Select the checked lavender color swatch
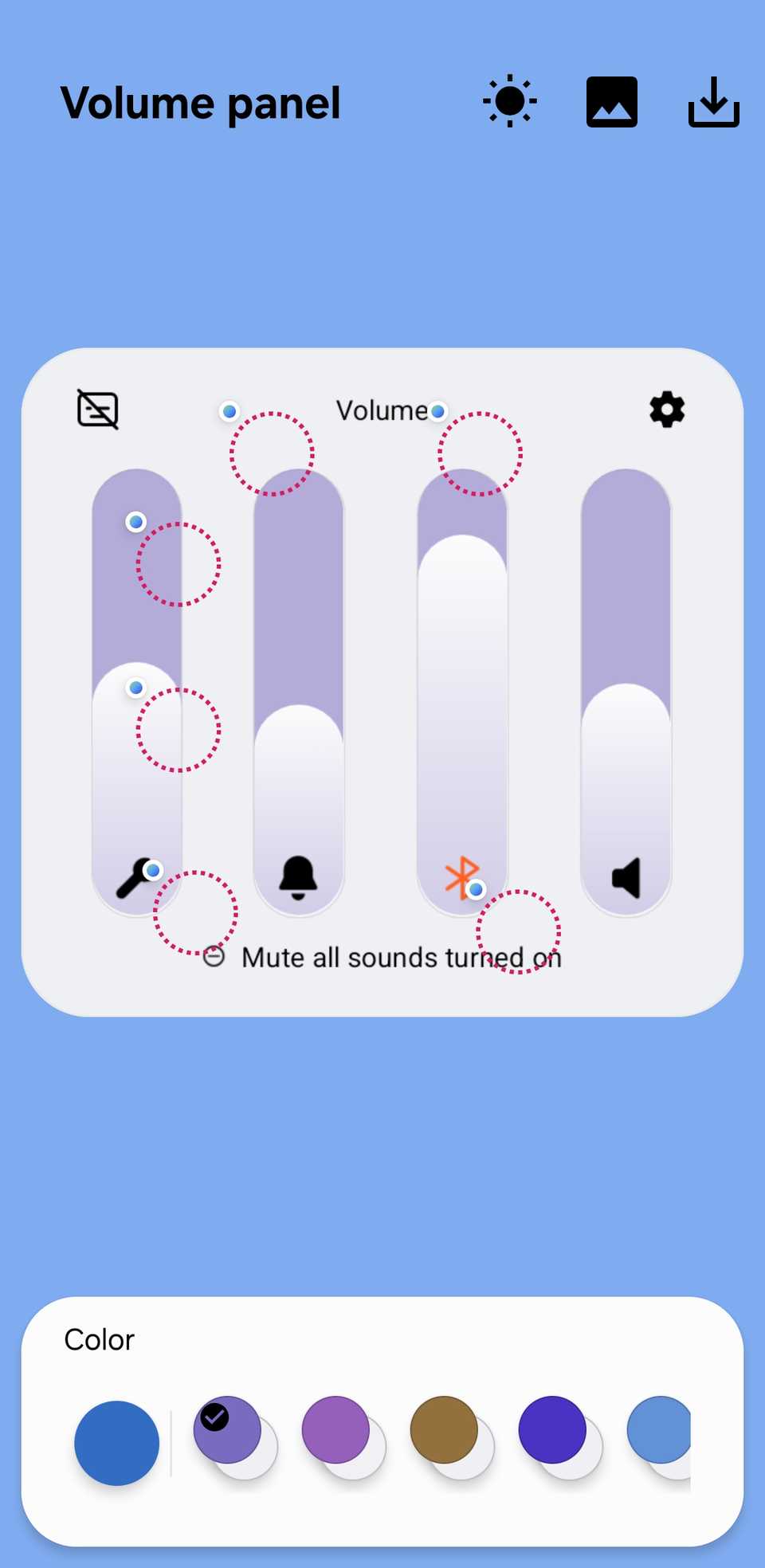 [228, 1430]
